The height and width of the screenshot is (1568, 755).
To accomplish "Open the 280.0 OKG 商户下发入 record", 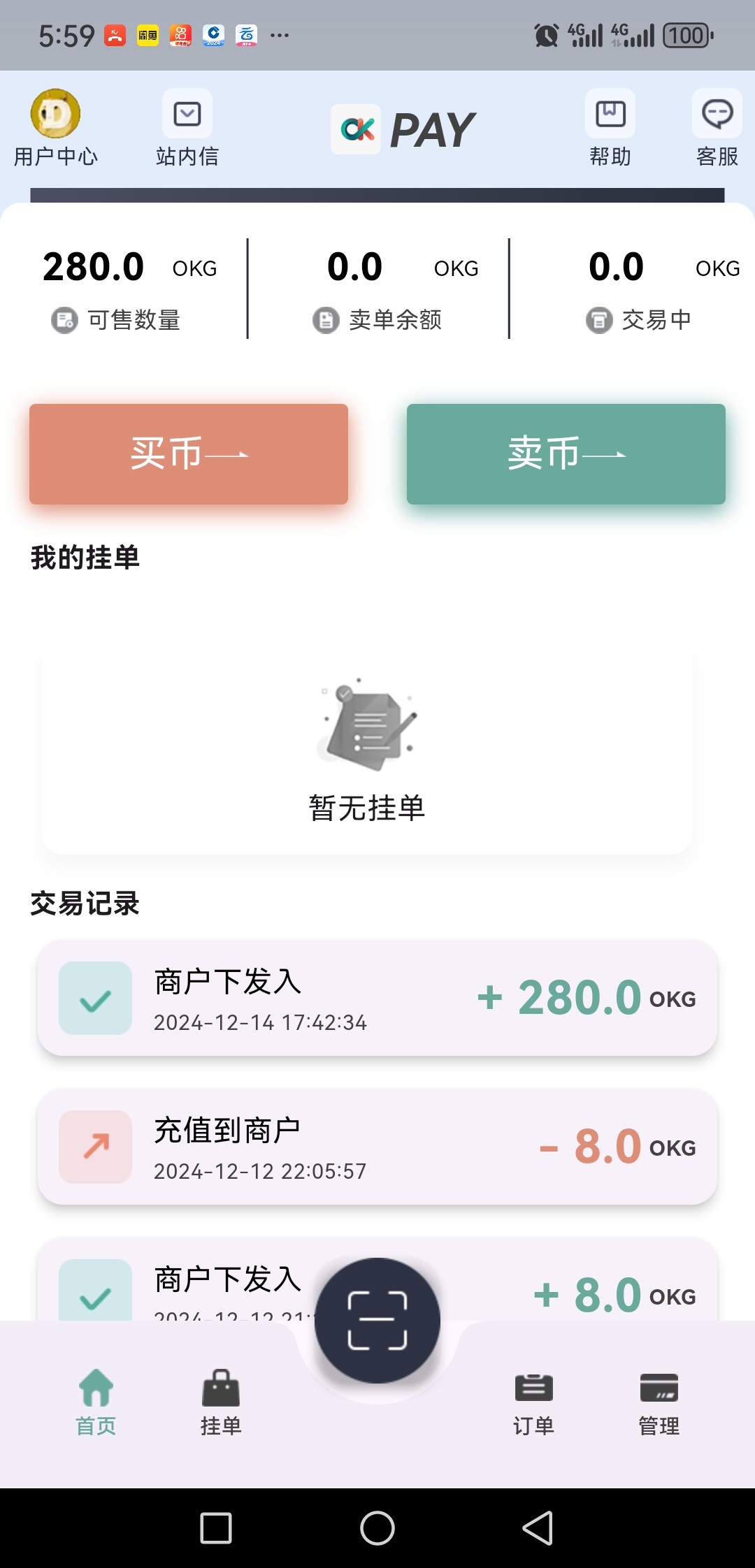I will pos(377,999).
